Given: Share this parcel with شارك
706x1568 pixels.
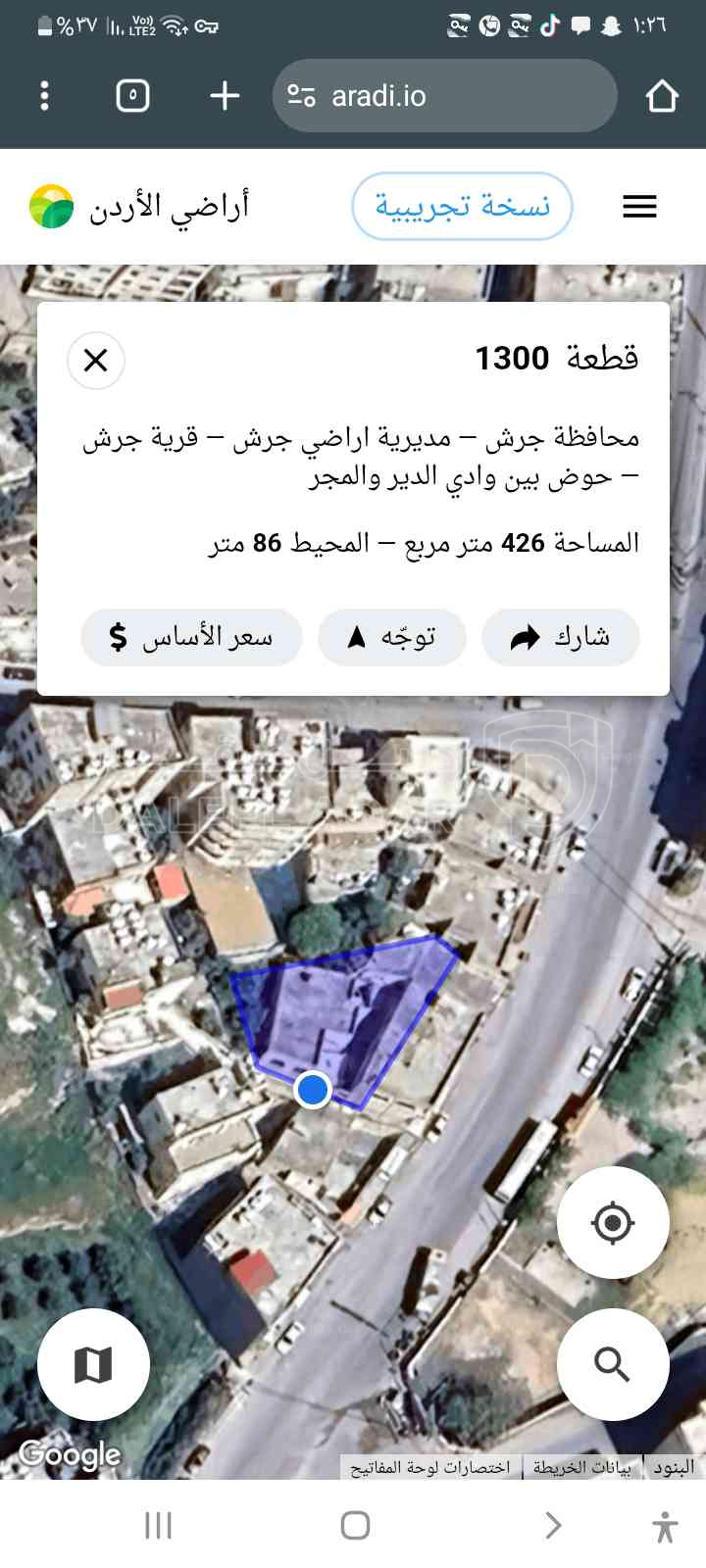Looking at the screenshot, I should 560,638.
